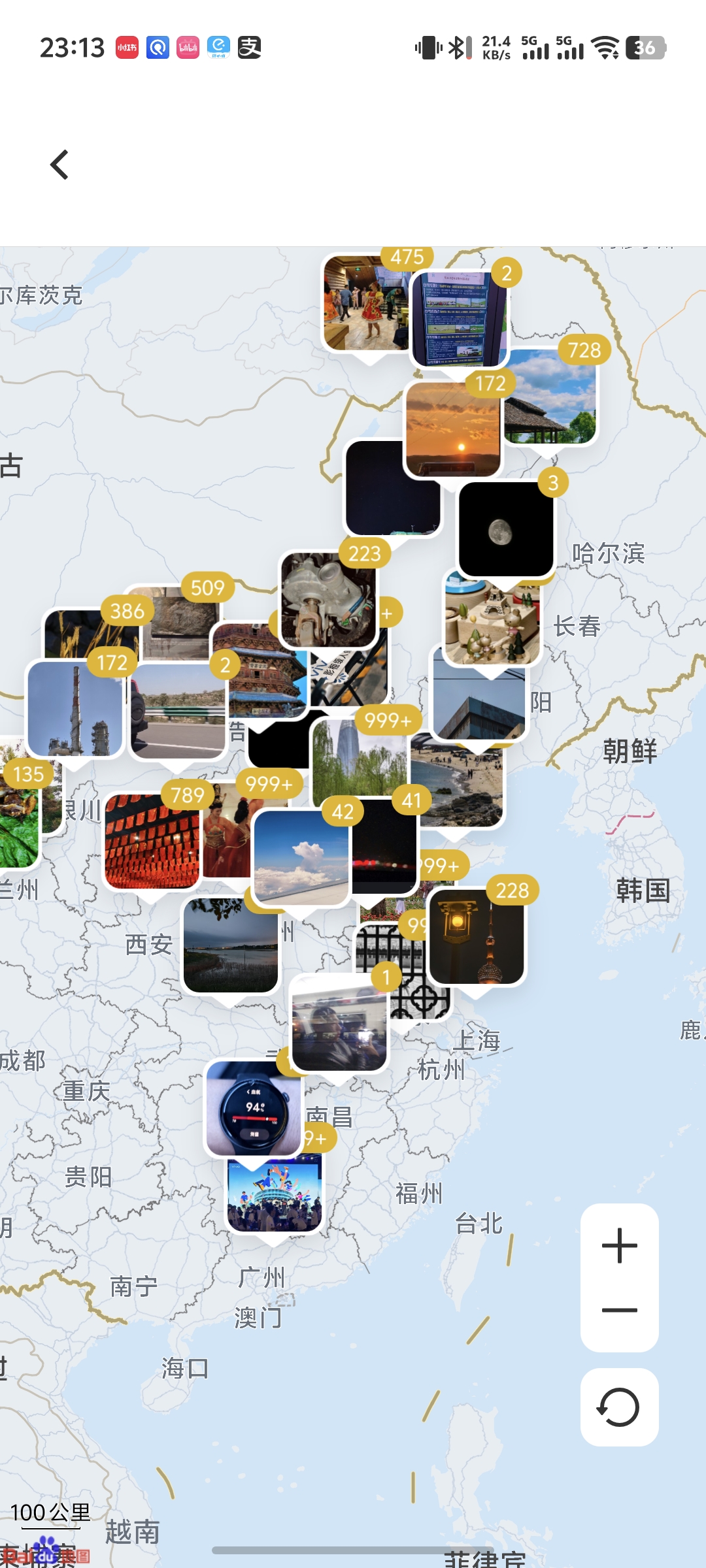
Task: Open the smartwatch photo cluster
Action: (x=254, y=1108)
